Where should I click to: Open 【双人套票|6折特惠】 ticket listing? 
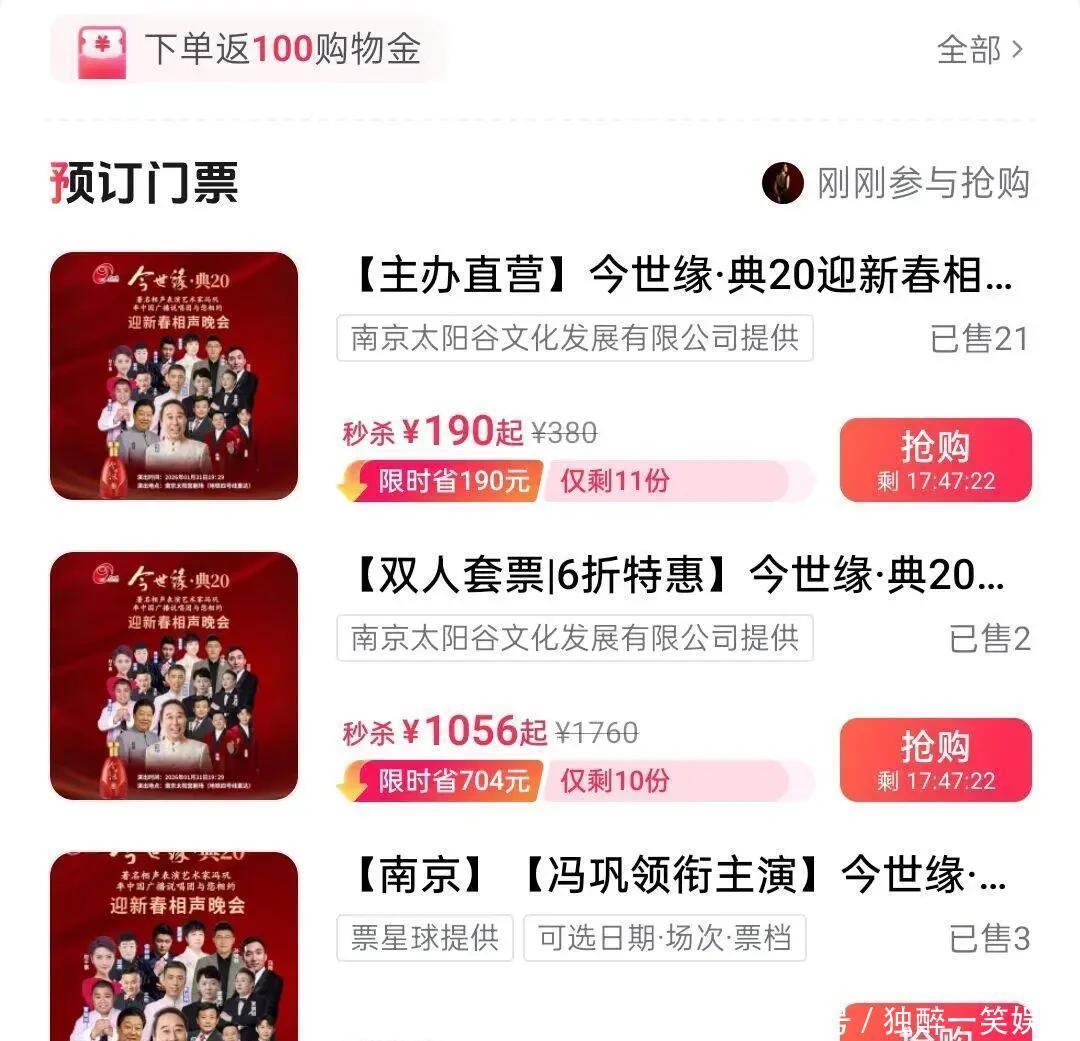coord(676,576)
